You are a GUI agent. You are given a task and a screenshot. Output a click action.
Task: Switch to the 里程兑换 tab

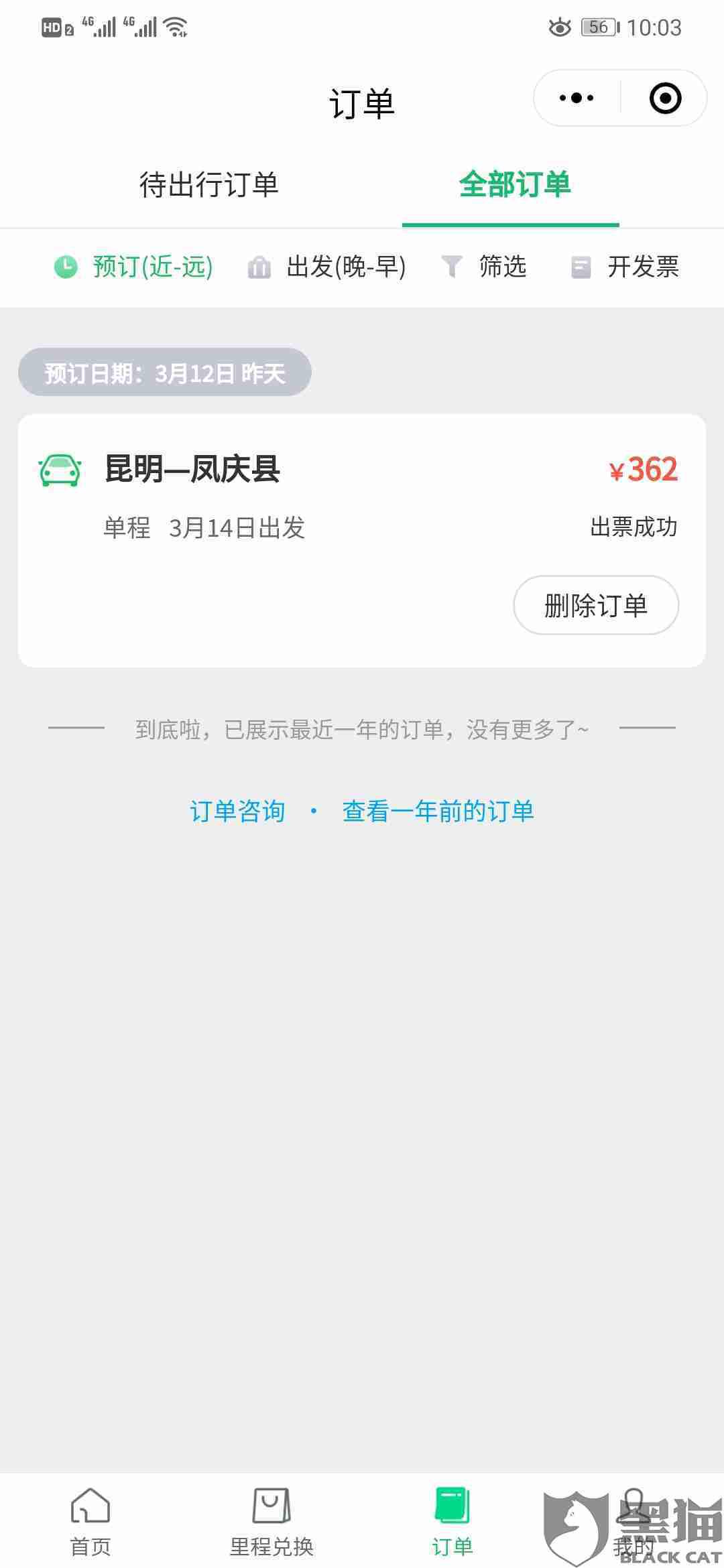pos(271,1522)
